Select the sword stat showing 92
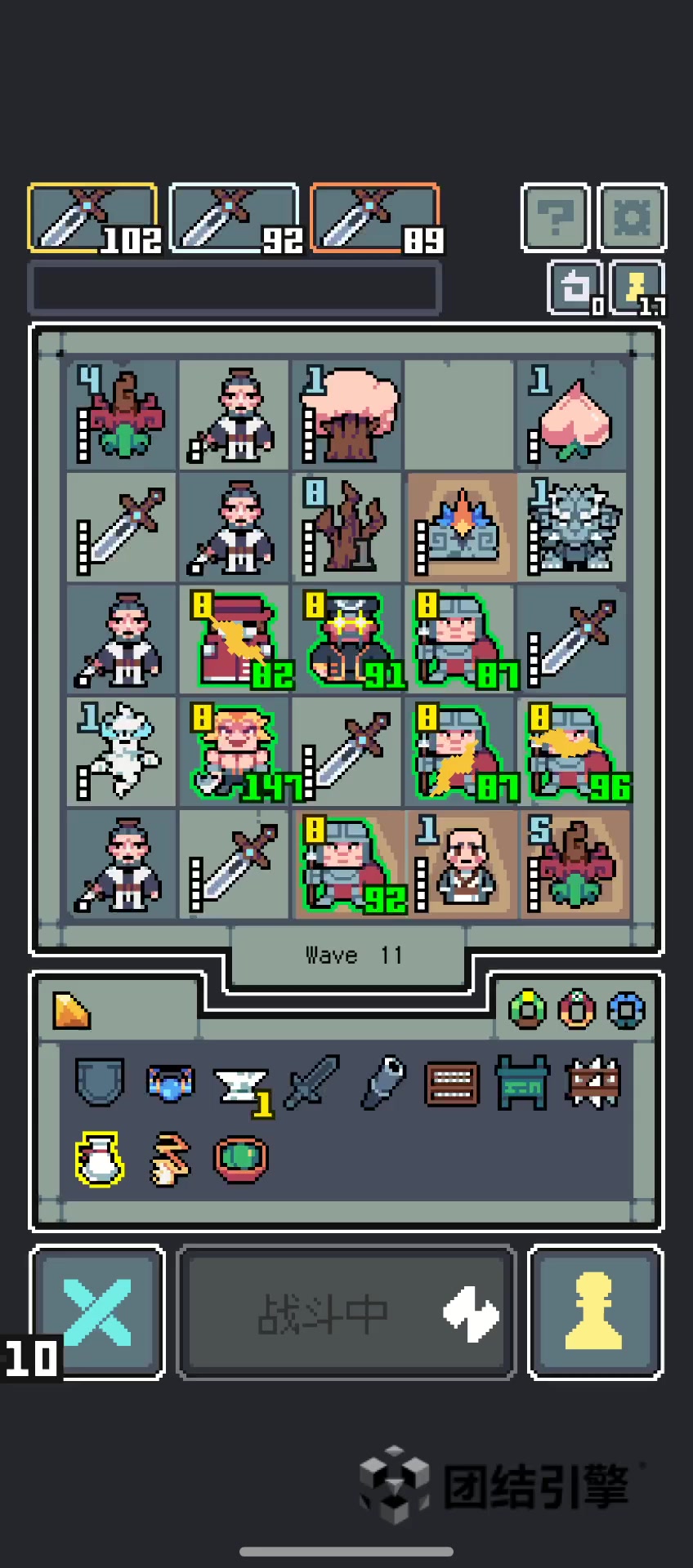This screenshot has height=1568, width=693. (x=235, y=218)
